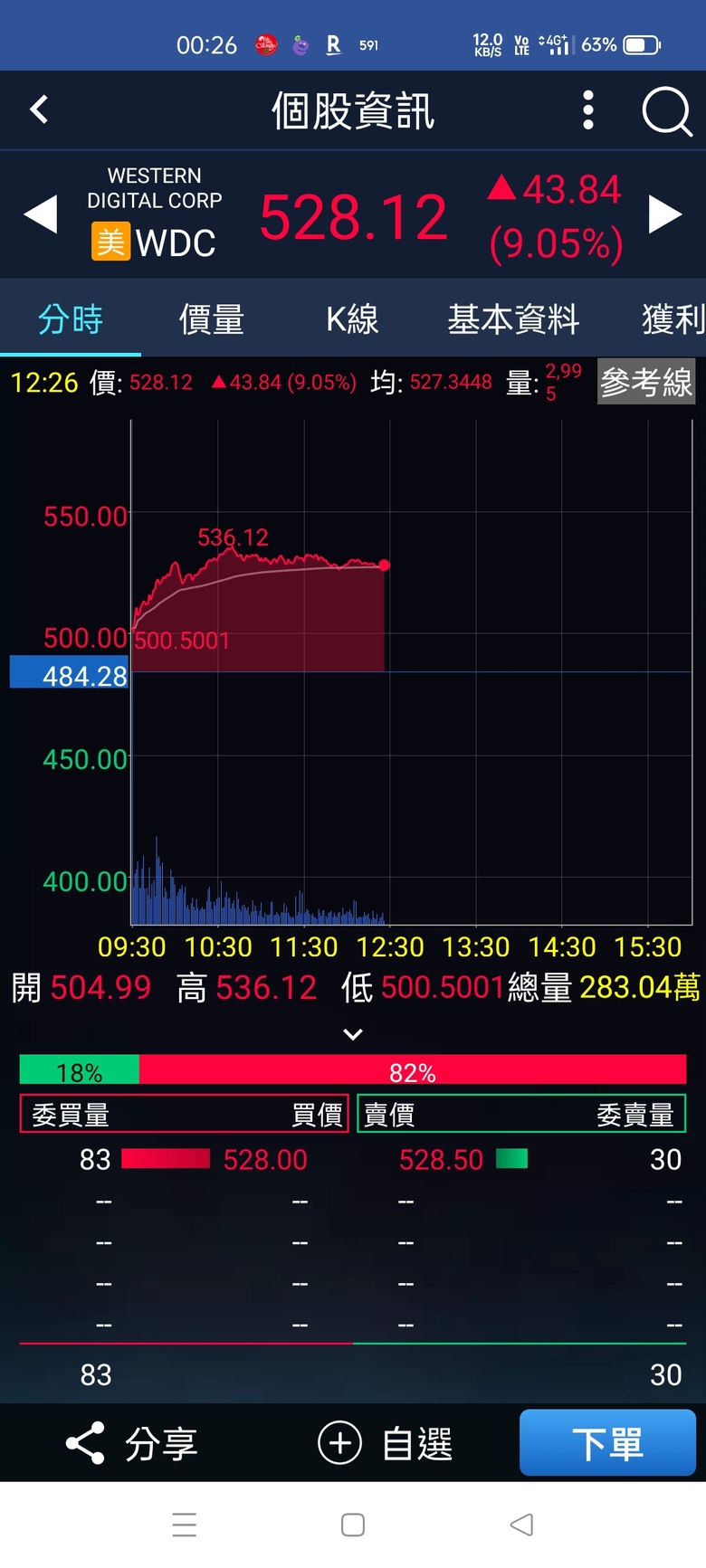Tap the system home button
Image resolution: width=706 pixels, height=1568 pixels.
(x=353, y=1525)
